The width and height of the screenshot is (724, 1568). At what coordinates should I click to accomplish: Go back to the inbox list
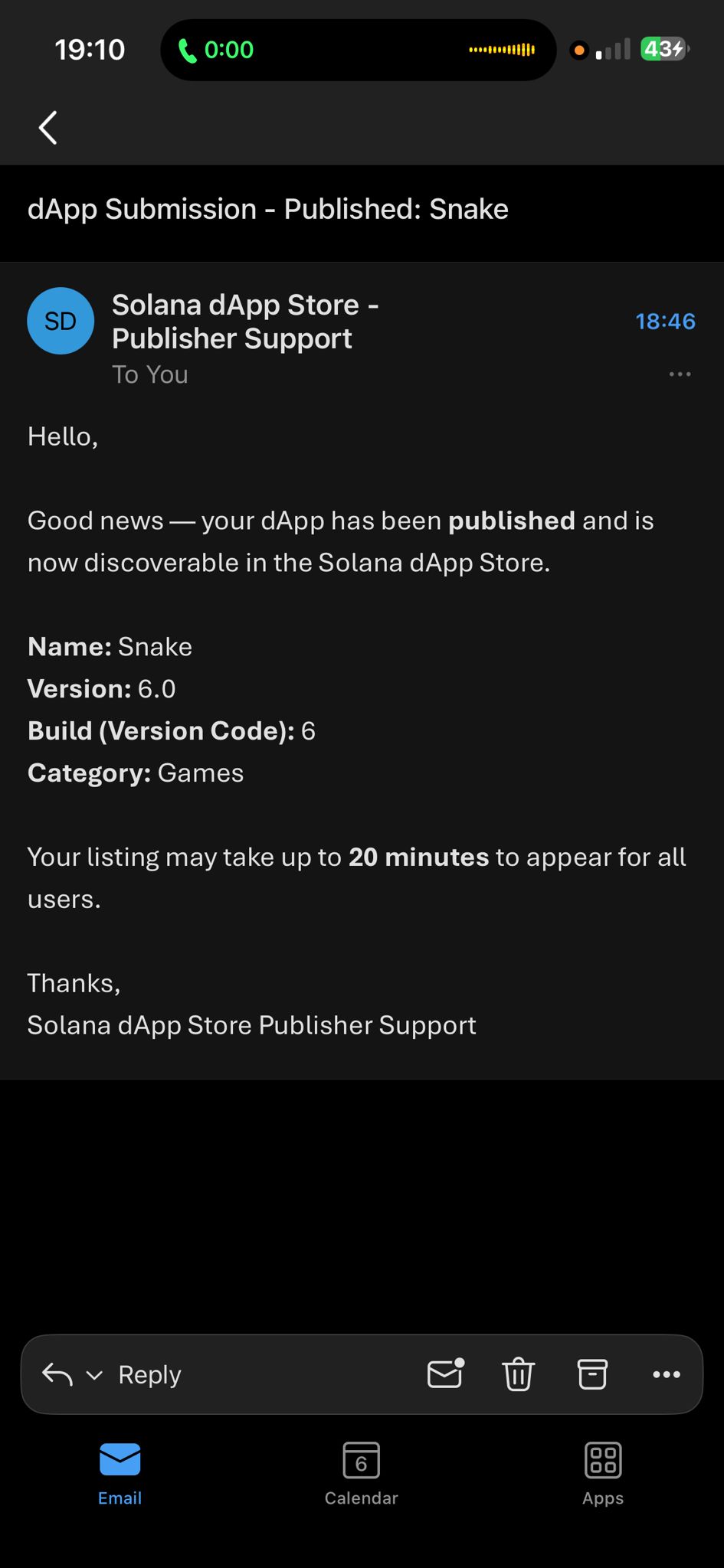pyautogui.click(x=48, y=127)
